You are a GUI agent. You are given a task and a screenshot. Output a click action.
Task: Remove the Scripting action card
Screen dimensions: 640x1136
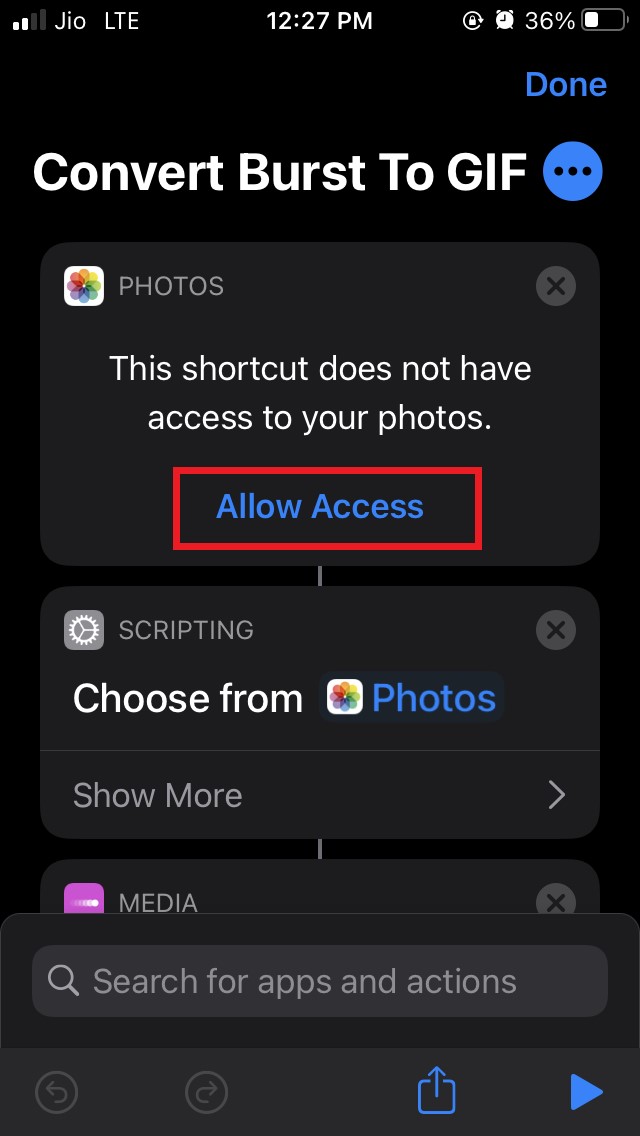556,631
